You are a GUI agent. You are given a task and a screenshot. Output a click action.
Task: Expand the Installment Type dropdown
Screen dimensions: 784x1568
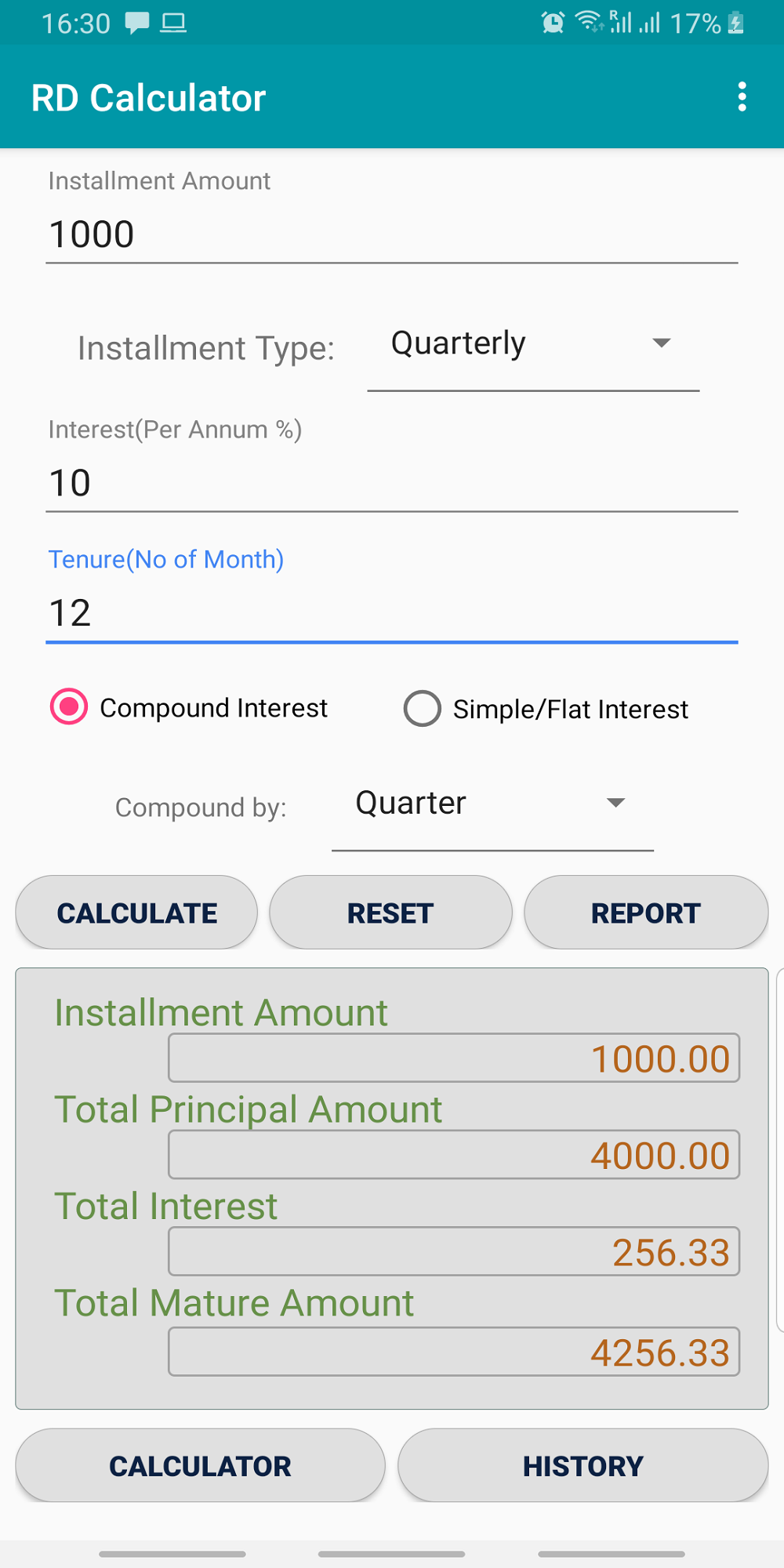pyautogui.click(x=533, y=345)
